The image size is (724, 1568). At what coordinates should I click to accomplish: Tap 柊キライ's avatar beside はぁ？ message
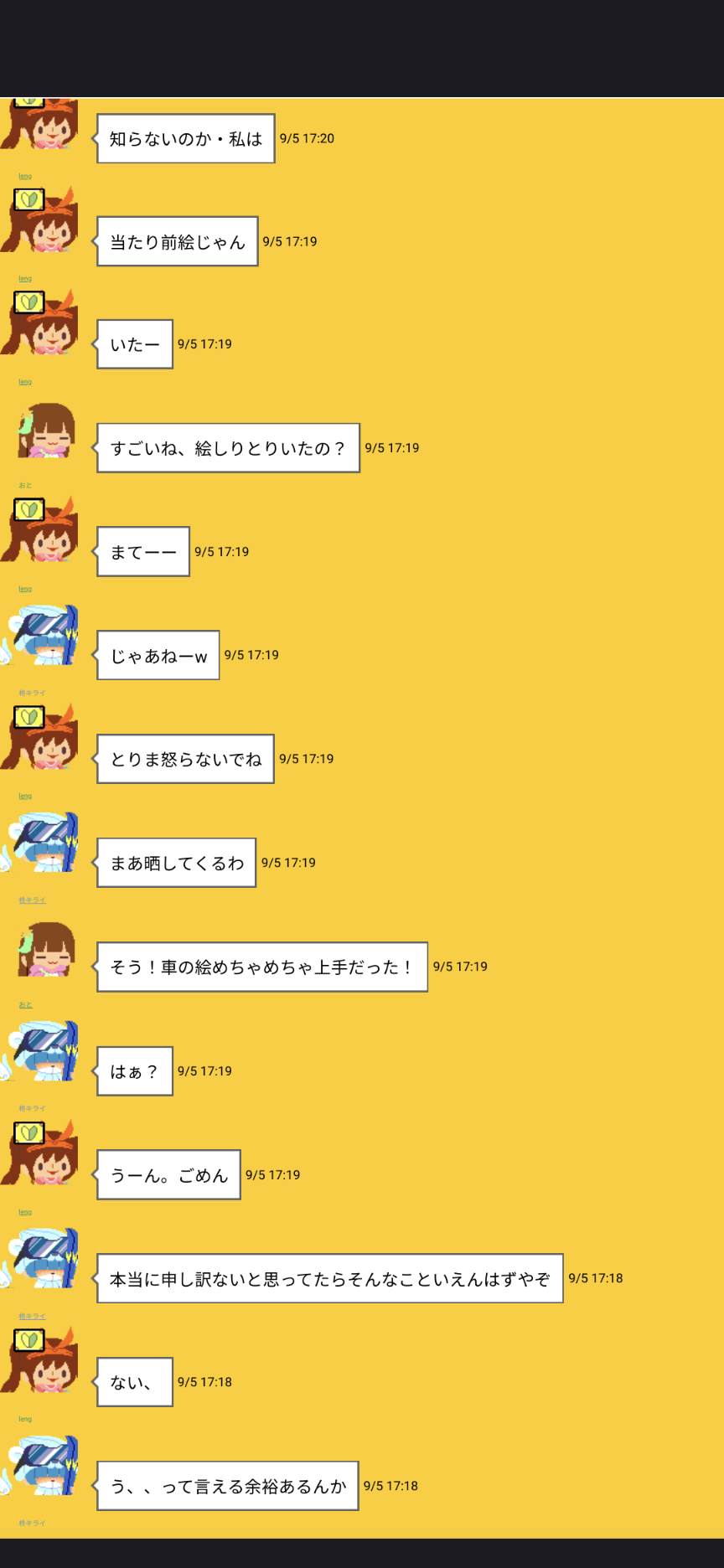pyautogui.click(x=42, y=1052)
